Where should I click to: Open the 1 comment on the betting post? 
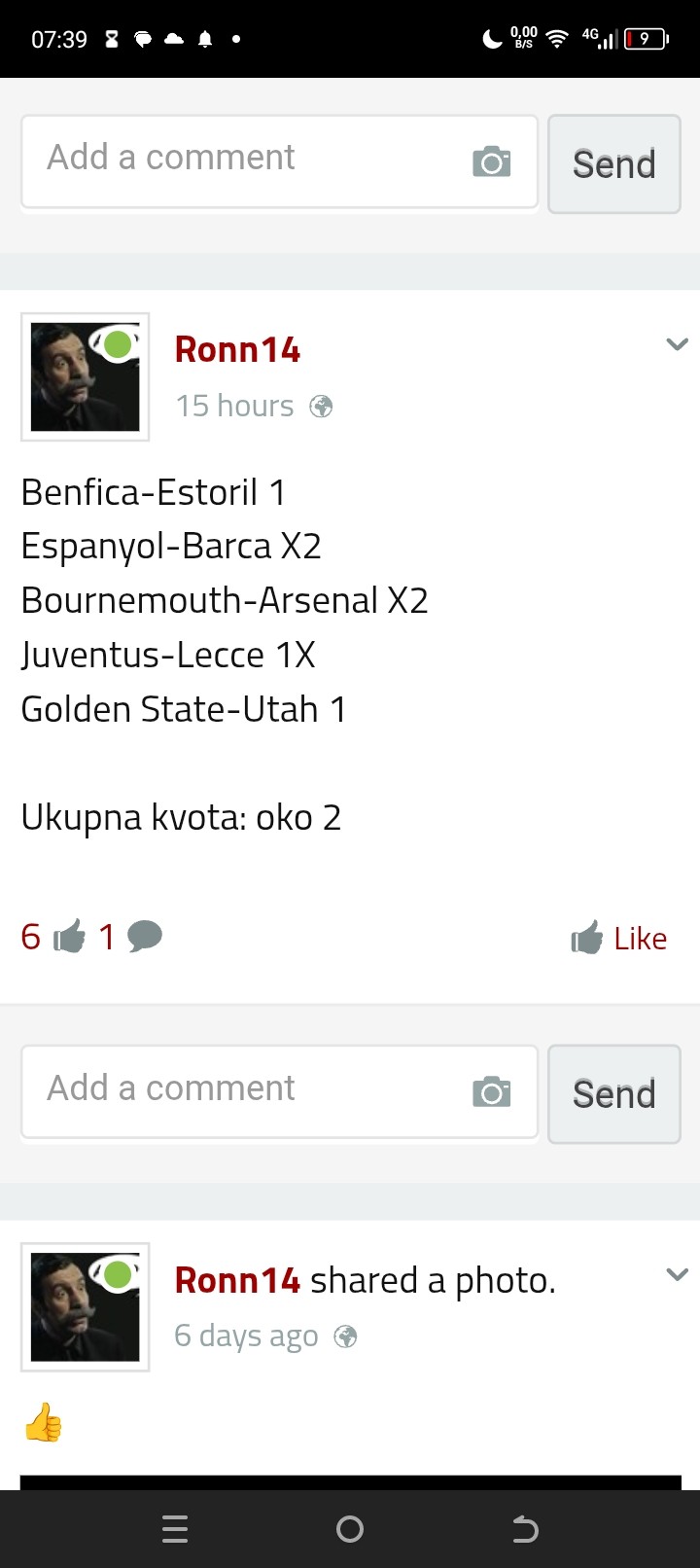(131, 937)
